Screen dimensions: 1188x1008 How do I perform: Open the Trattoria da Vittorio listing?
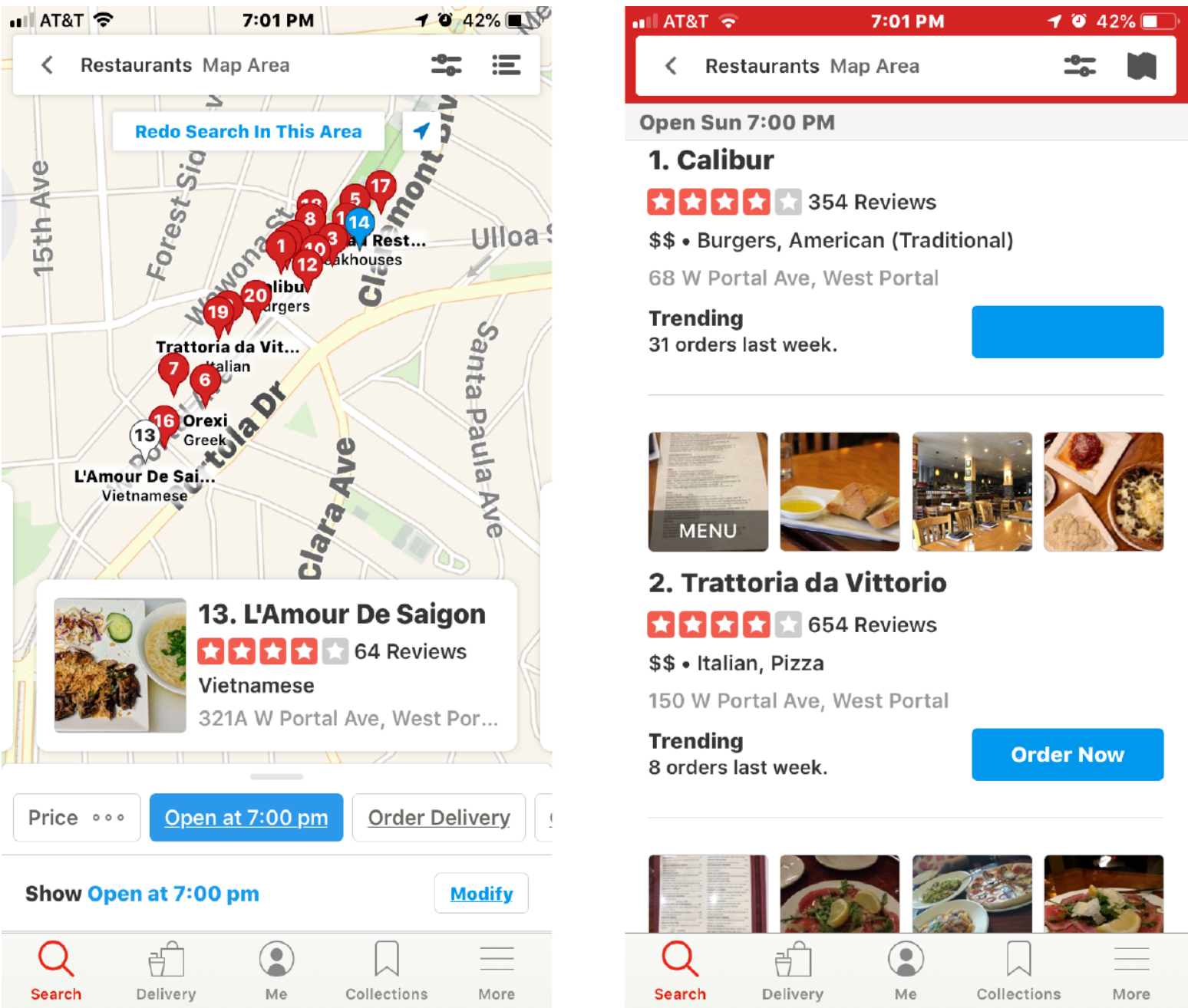[x=797, y=583]
